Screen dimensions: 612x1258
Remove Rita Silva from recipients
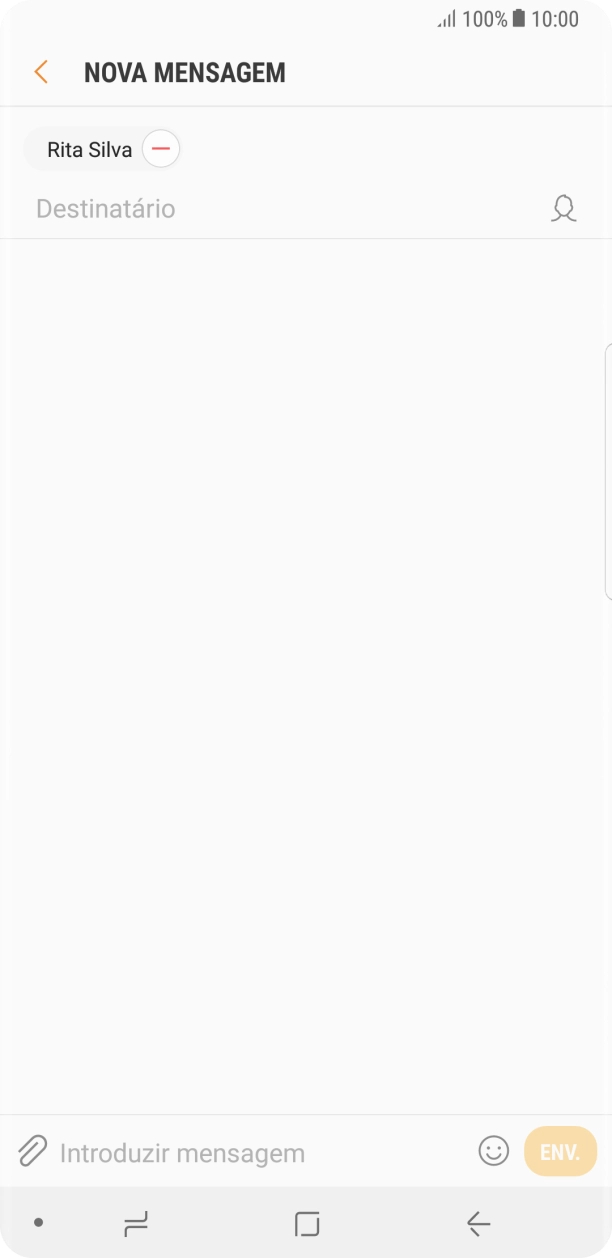(161, 149)
